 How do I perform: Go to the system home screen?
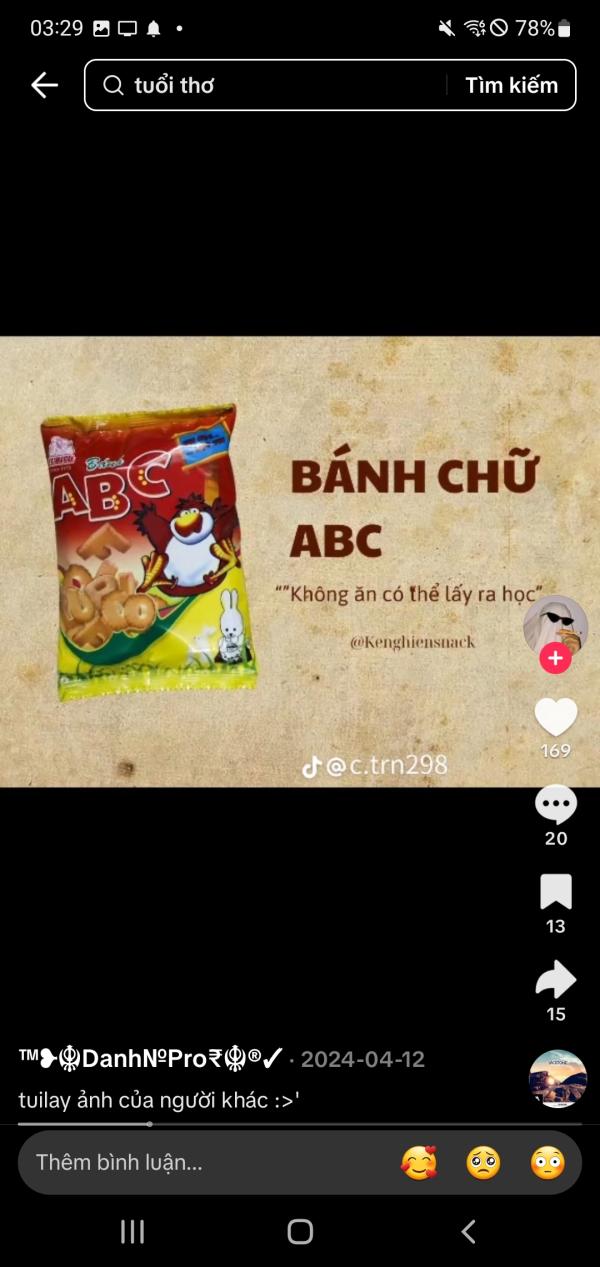pyautogui.click(x=300, y=1231)
